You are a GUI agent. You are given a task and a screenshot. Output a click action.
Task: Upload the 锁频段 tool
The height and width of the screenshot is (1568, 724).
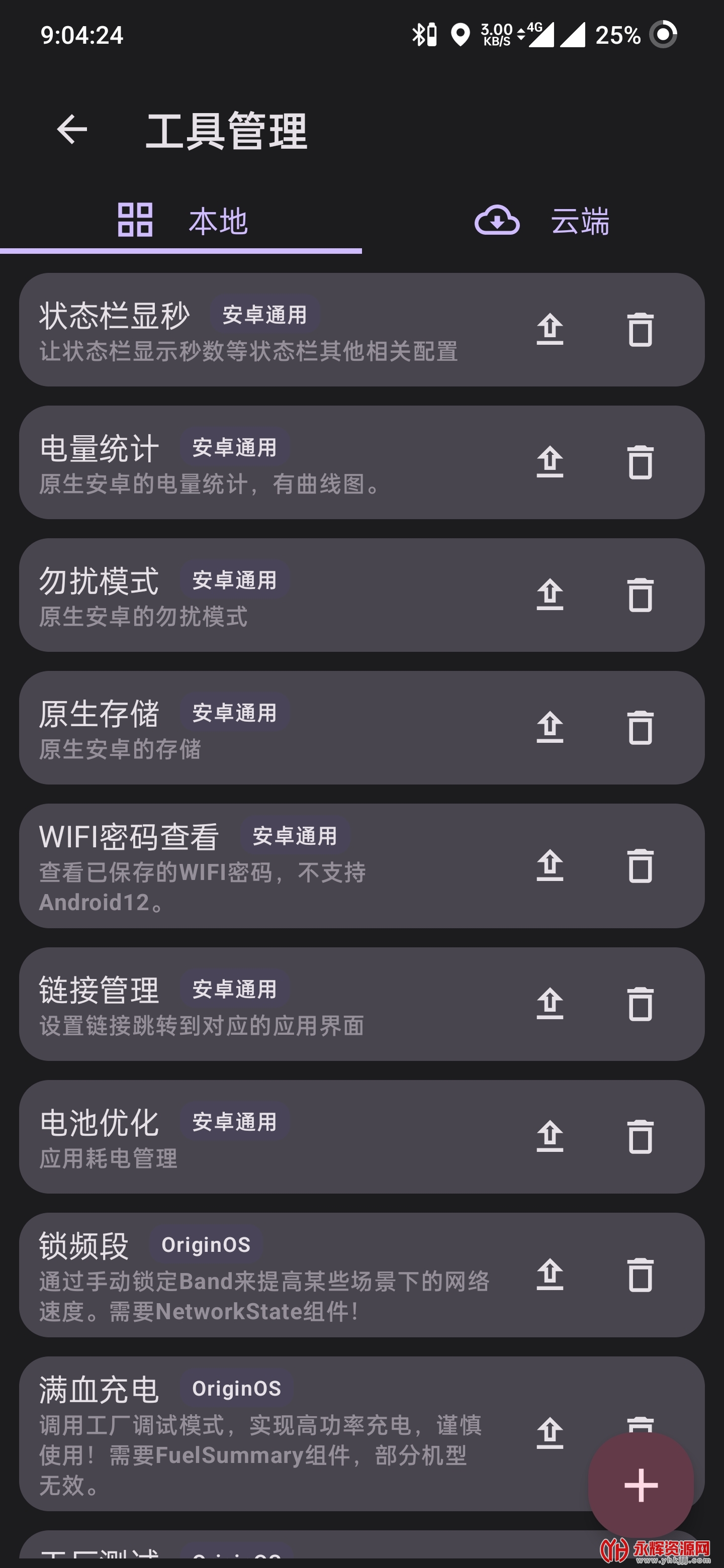coord(549,1275)
